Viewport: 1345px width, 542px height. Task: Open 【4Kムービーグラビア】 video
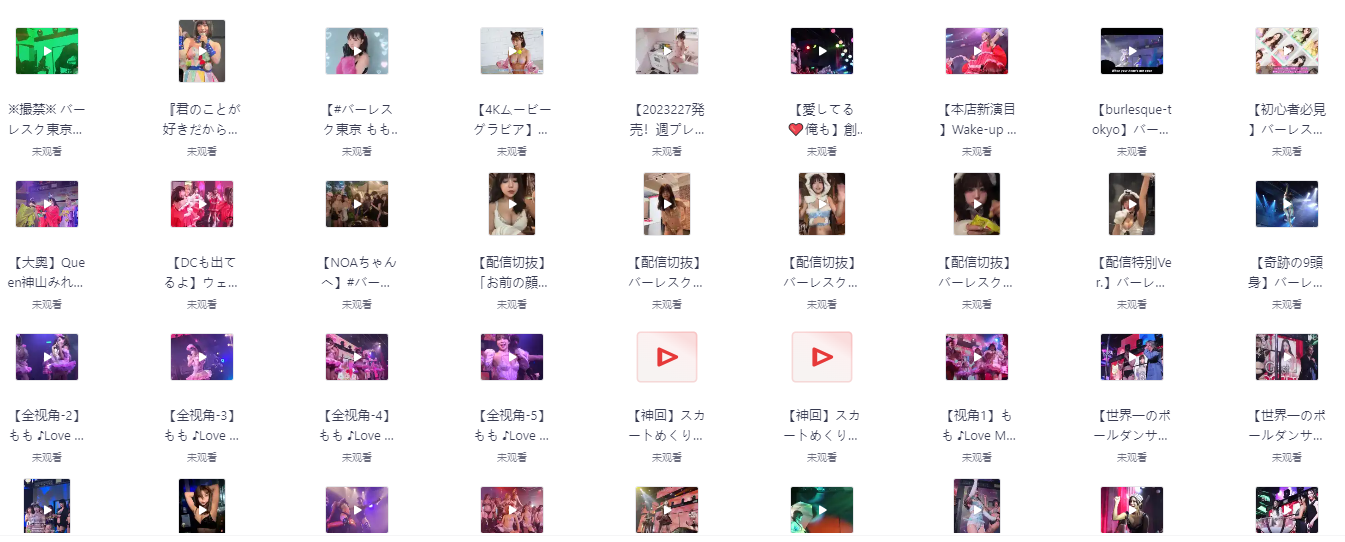pyautogui.click(x=512, y=51)
